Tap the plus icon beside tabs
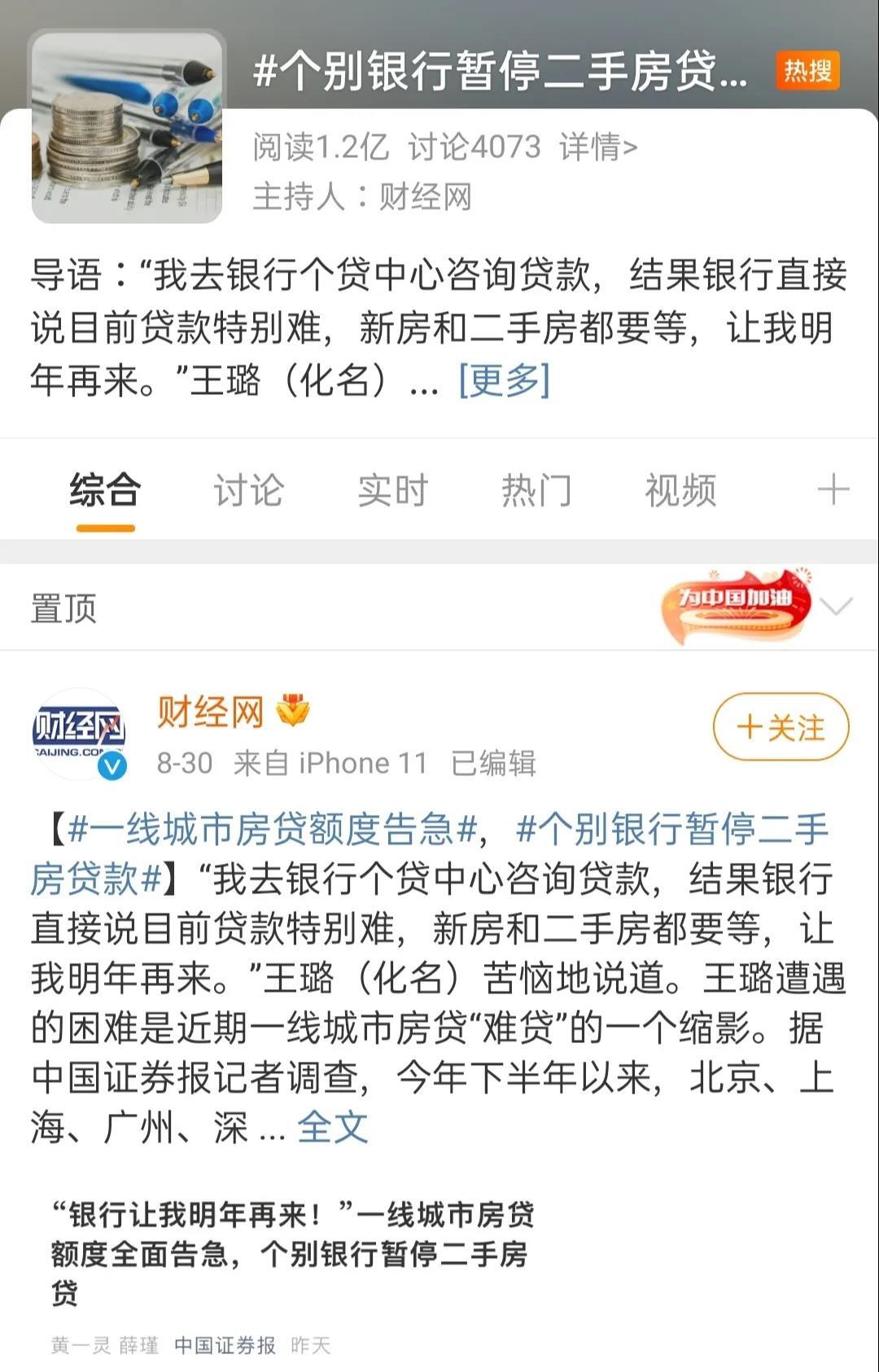This screenshot has height=1372, width=879. pyautogui.click(x=833, y=490)
